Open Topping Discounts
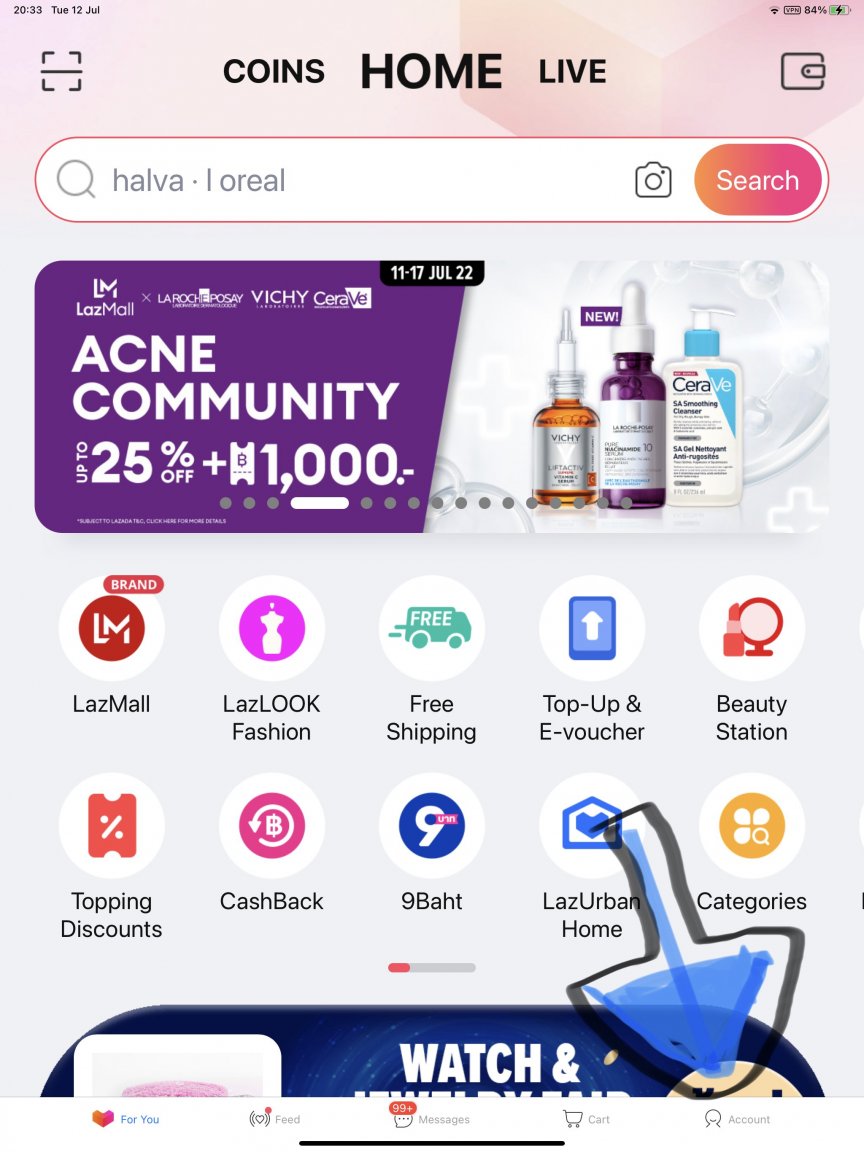The image size is (864, 1152). (112, 826)
